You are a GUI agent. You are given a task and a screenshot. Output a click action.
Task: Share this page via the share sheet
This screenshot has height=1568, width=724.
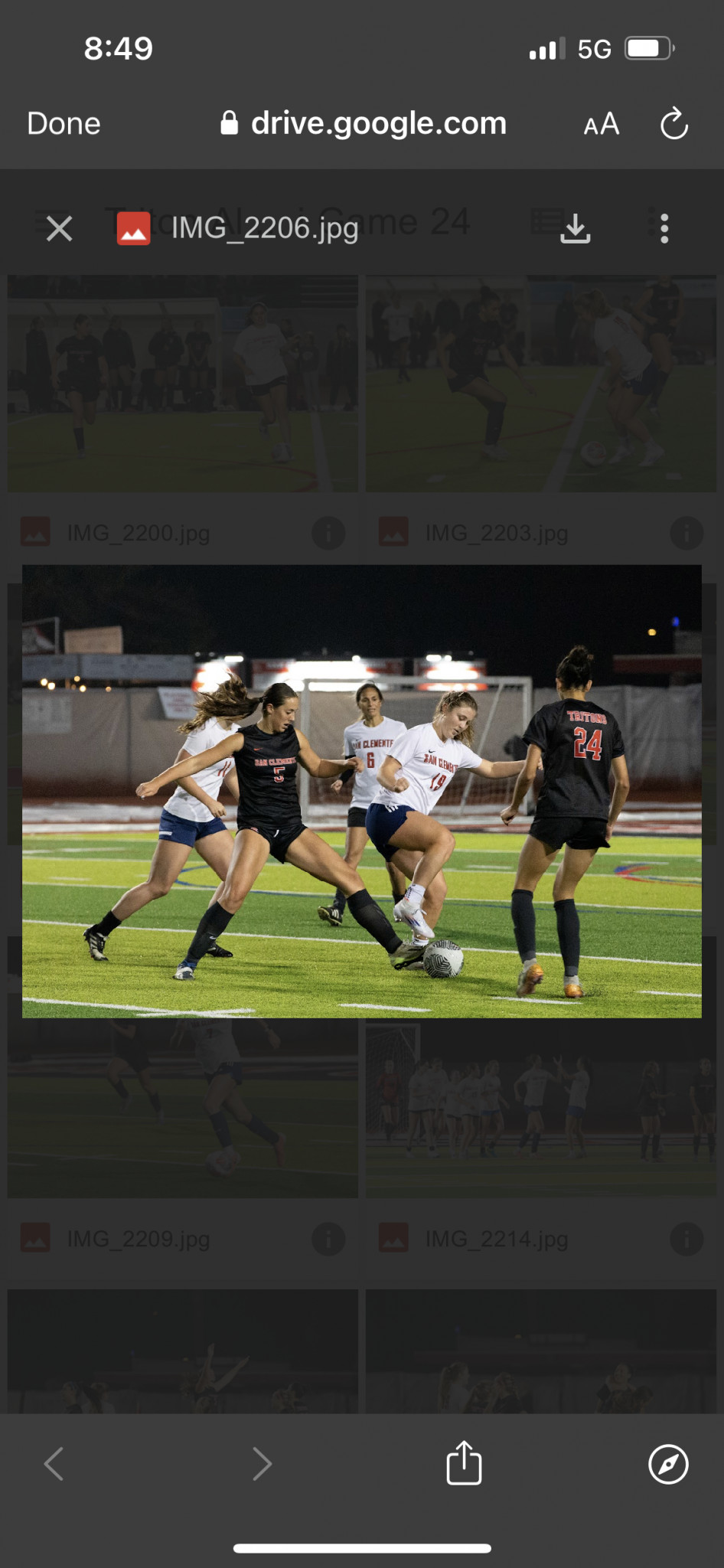click(464, 1462)
